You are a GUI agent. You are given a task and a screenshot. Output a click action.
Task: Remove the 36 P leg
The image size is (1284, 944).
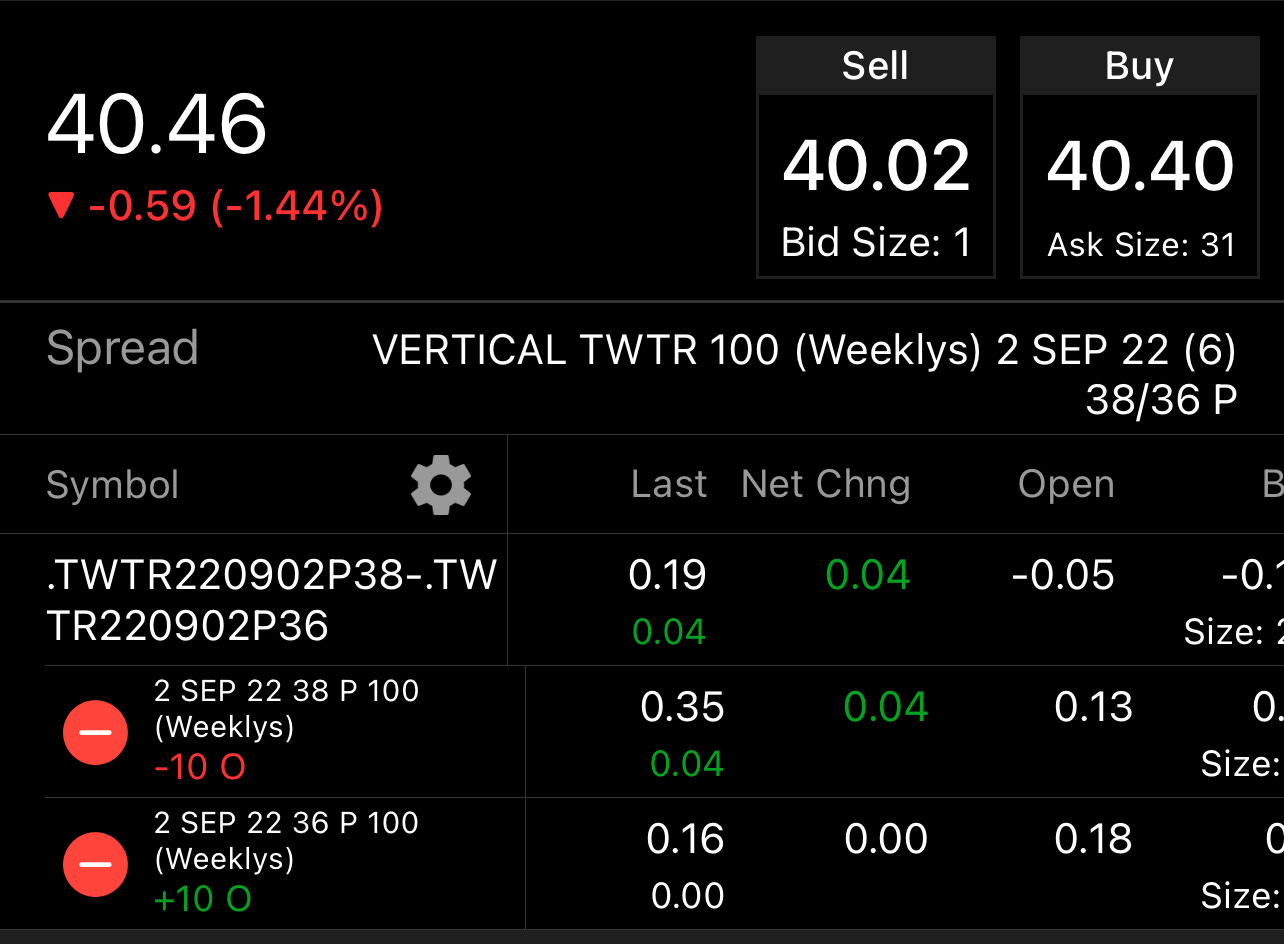pyautogui.click(x=95, y=863)
